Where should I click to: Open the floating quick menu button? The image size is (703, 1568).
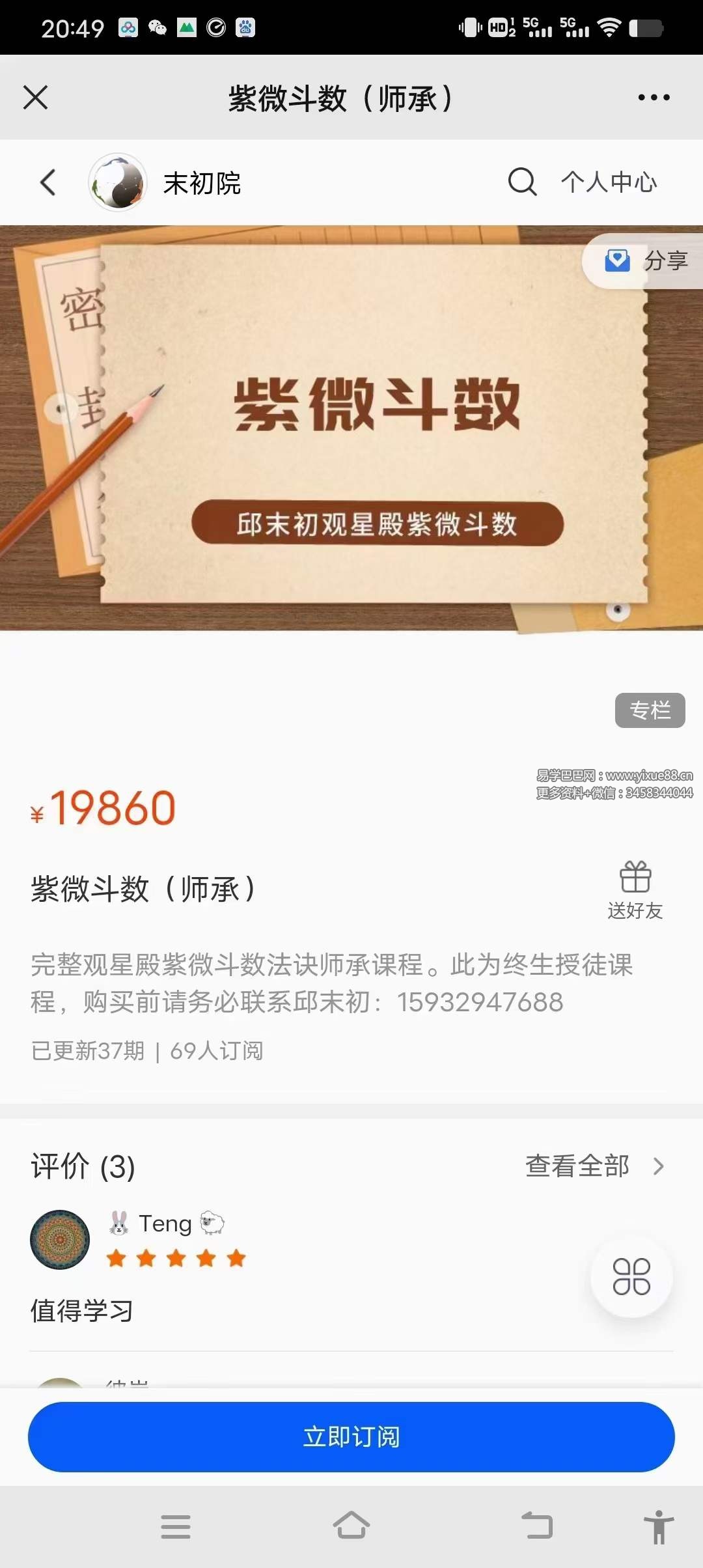(631, 1276)
